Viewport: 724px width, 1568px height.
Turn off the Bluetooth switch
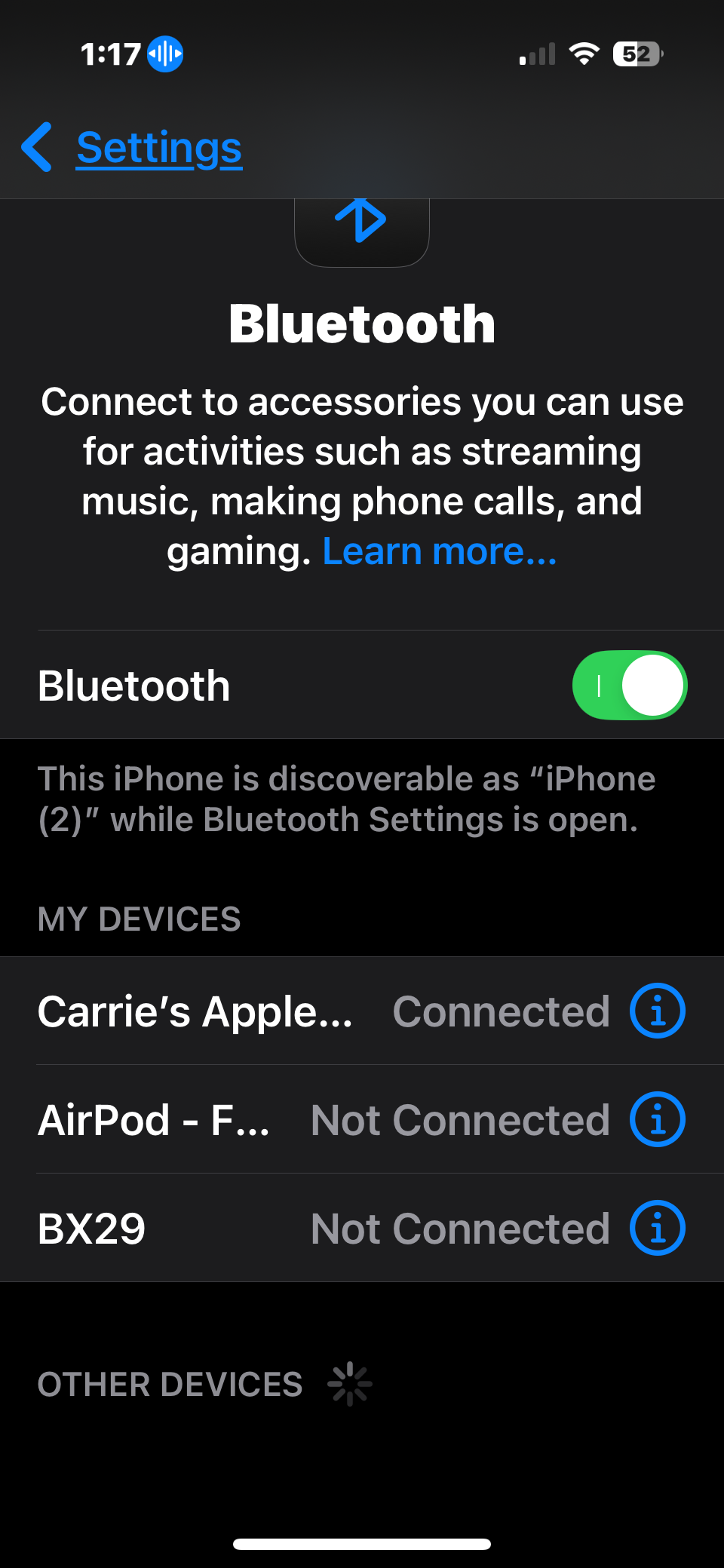tap(629, 686)
